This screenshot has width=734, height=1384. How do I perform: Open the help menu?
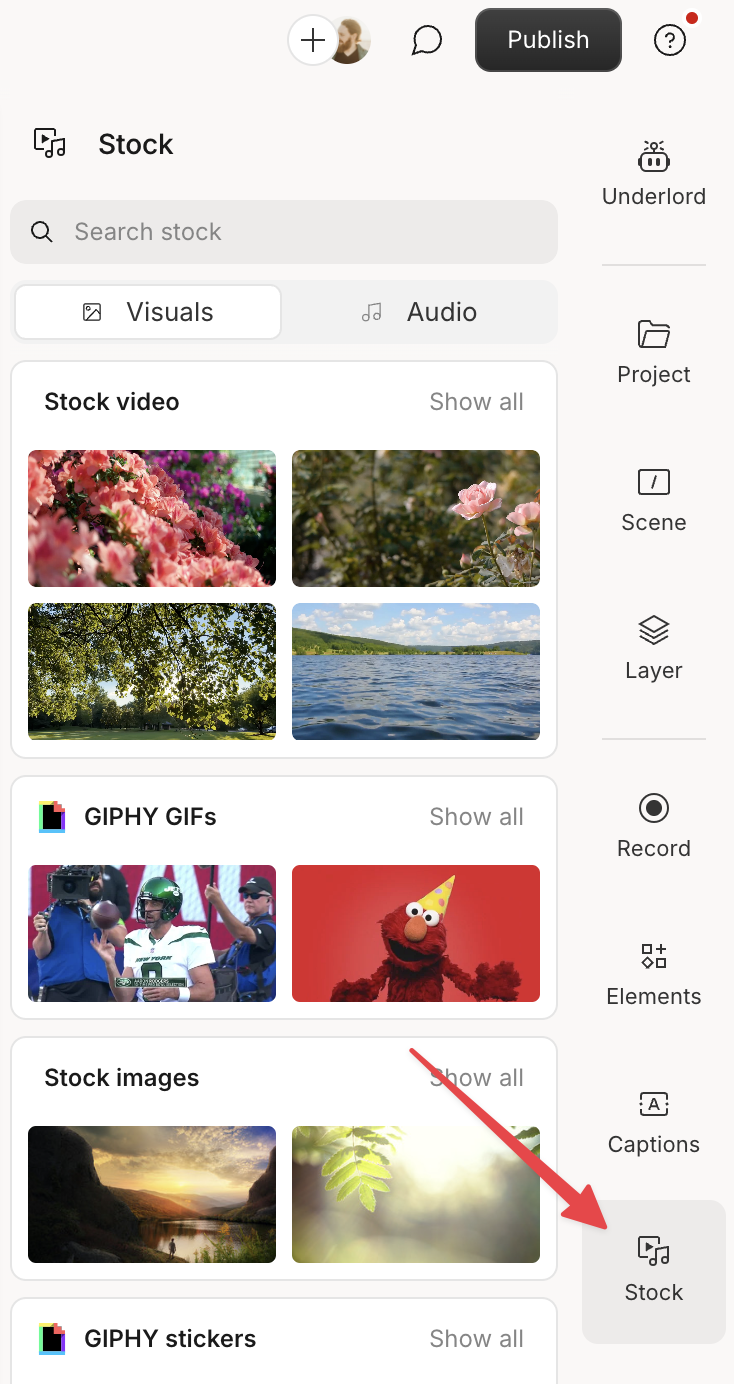[x=669, y=40]
